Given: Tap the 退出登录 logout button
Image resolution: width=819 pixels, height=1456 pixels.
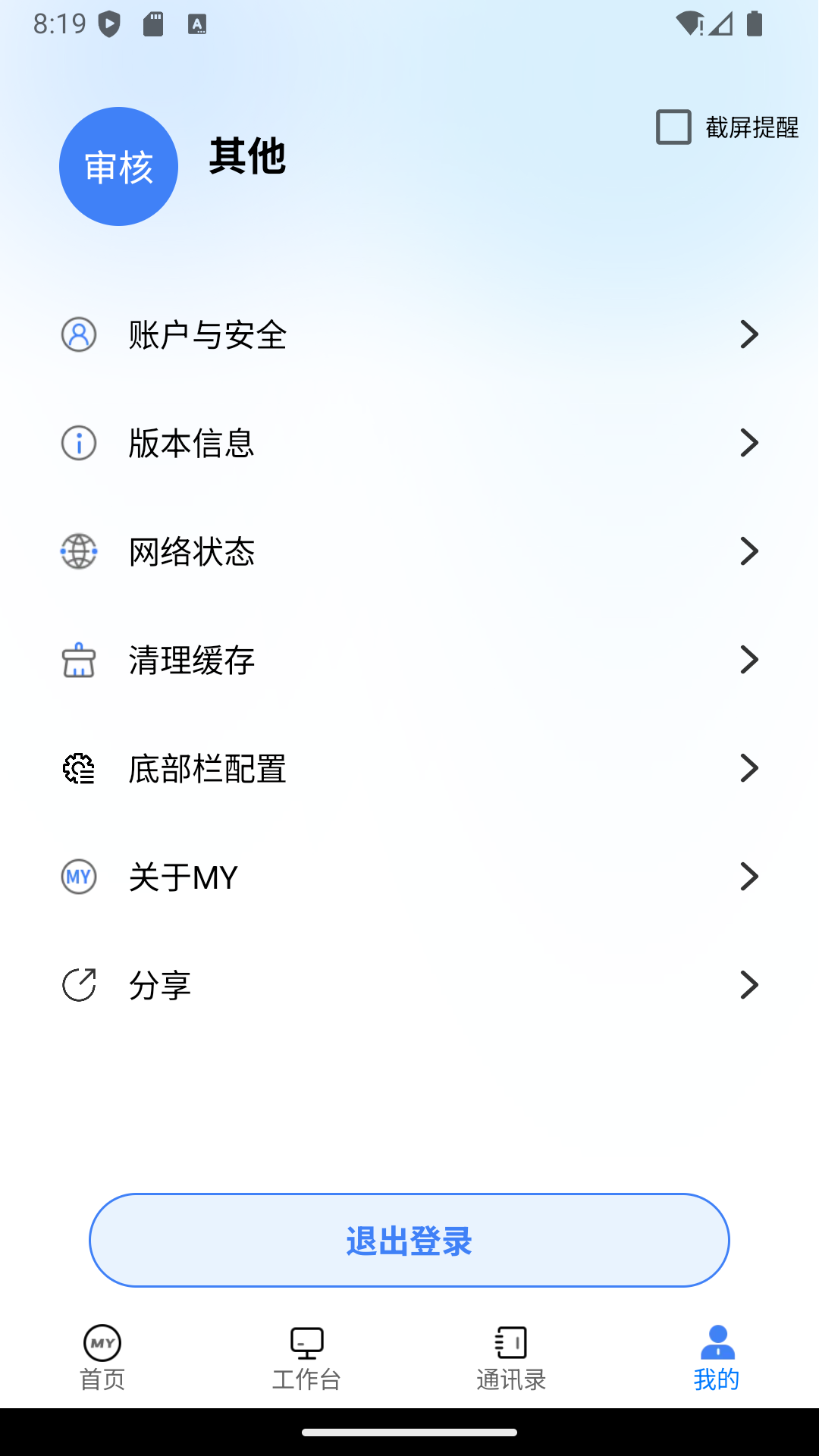Looking at the screenshot, I should [409, 1240].
